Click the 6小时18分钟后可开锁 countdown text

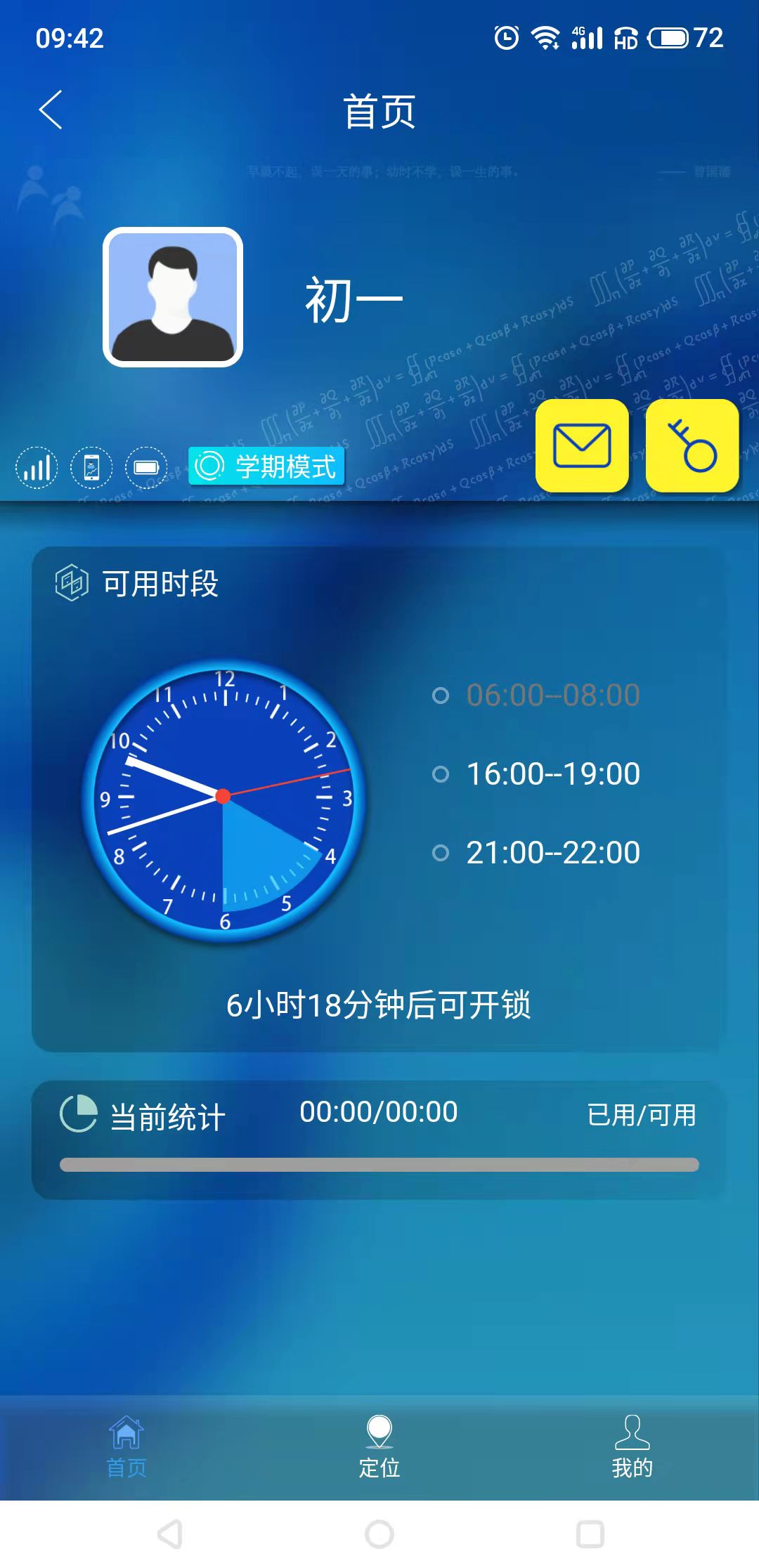tap(379, 1006)
